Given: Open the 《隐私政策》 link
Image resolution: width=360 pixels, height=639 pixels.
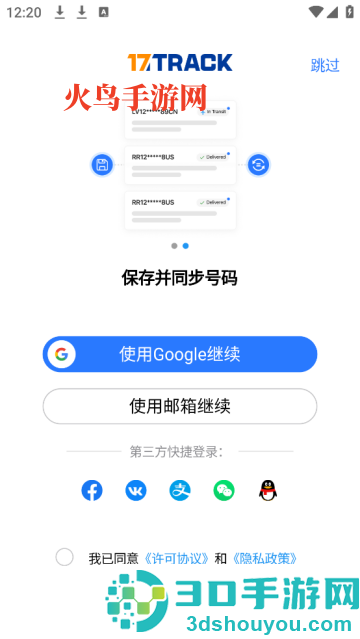Looking at the screenshot, I should (265, 559).
